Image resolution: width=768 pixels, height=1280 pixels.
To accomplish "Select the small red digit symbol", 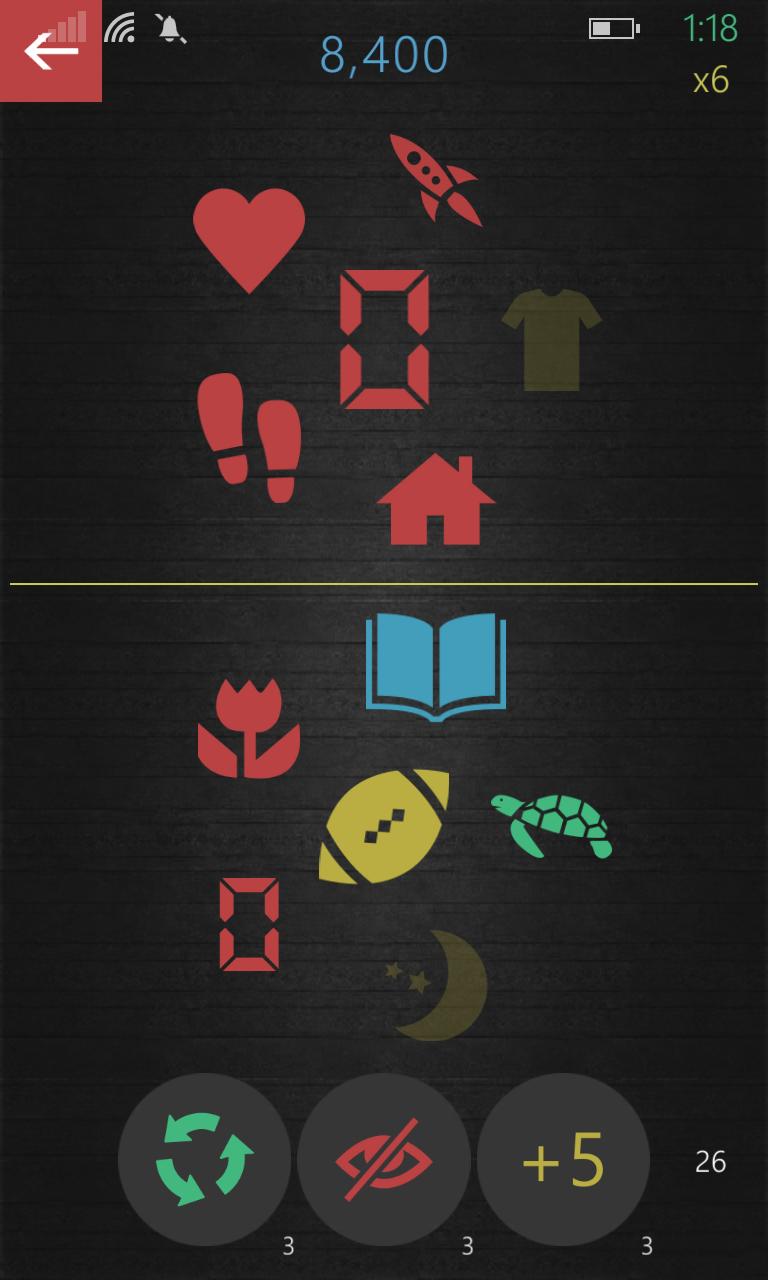I will (x=249, y=924).
